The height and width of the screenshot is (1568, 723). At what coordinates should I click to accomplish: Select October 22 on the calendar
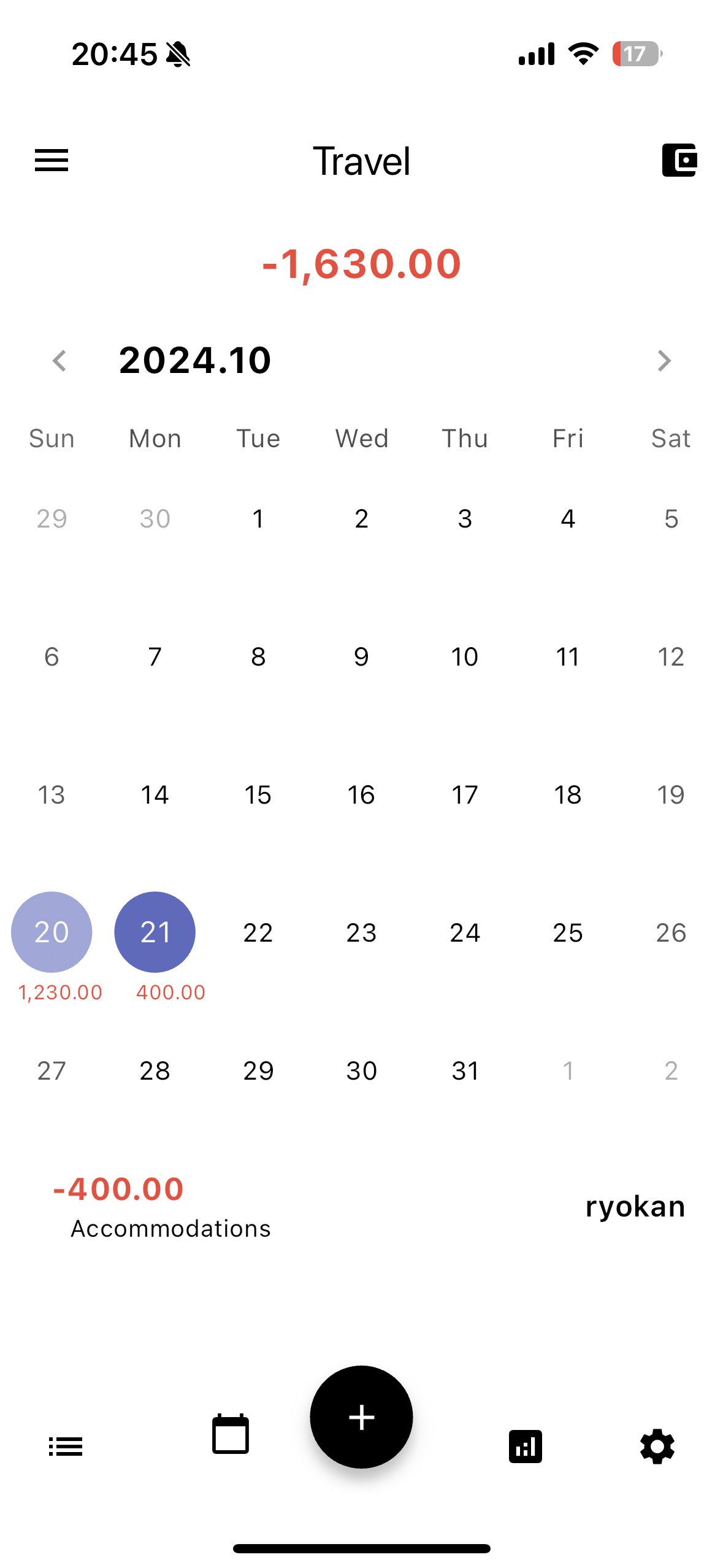click(x=258, y=933)
